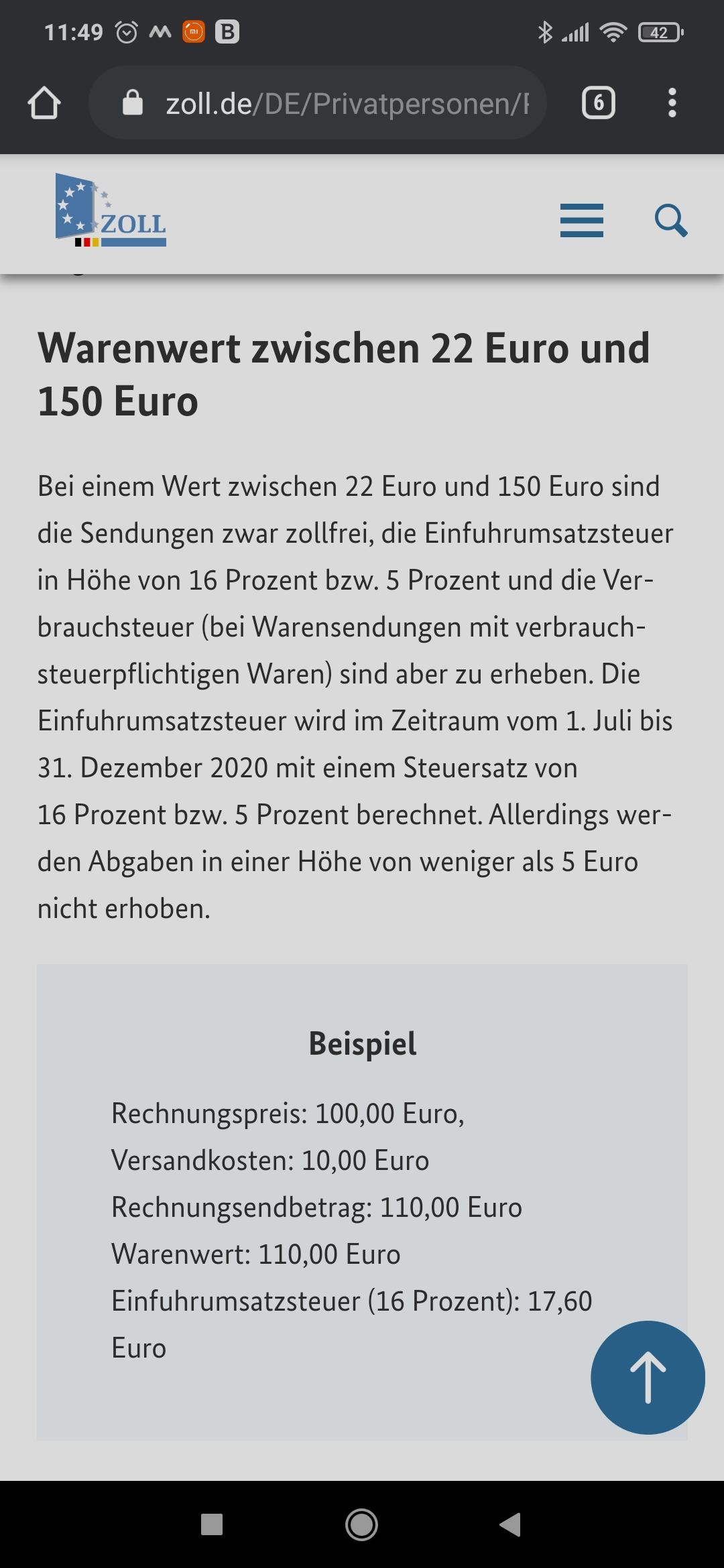Edit the zoll.de address bar
724x1568 pixels.
tap(318, 103)
